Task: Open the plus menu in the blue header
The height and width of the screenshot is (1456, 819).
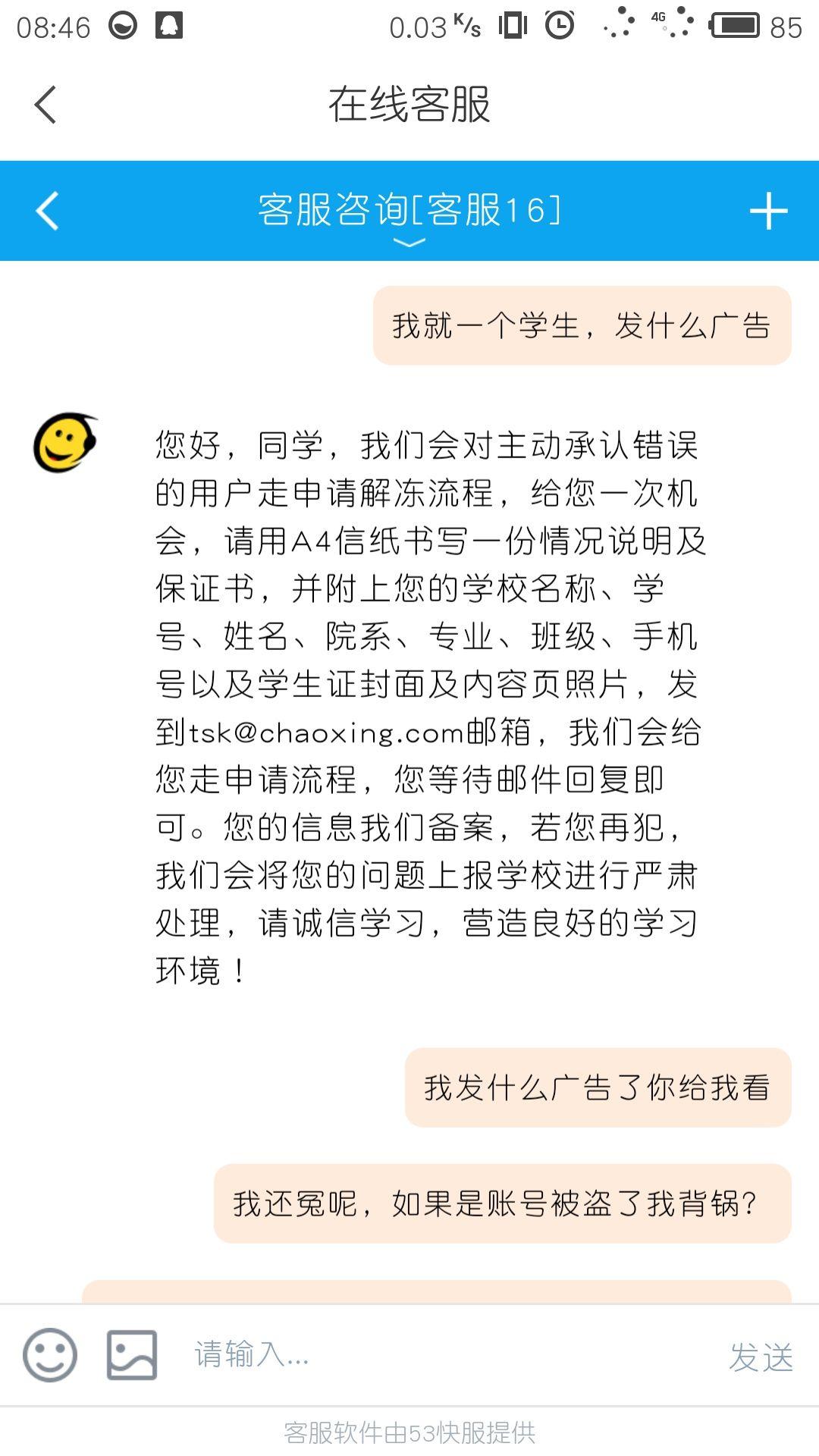Action: [x=768, y=211]
